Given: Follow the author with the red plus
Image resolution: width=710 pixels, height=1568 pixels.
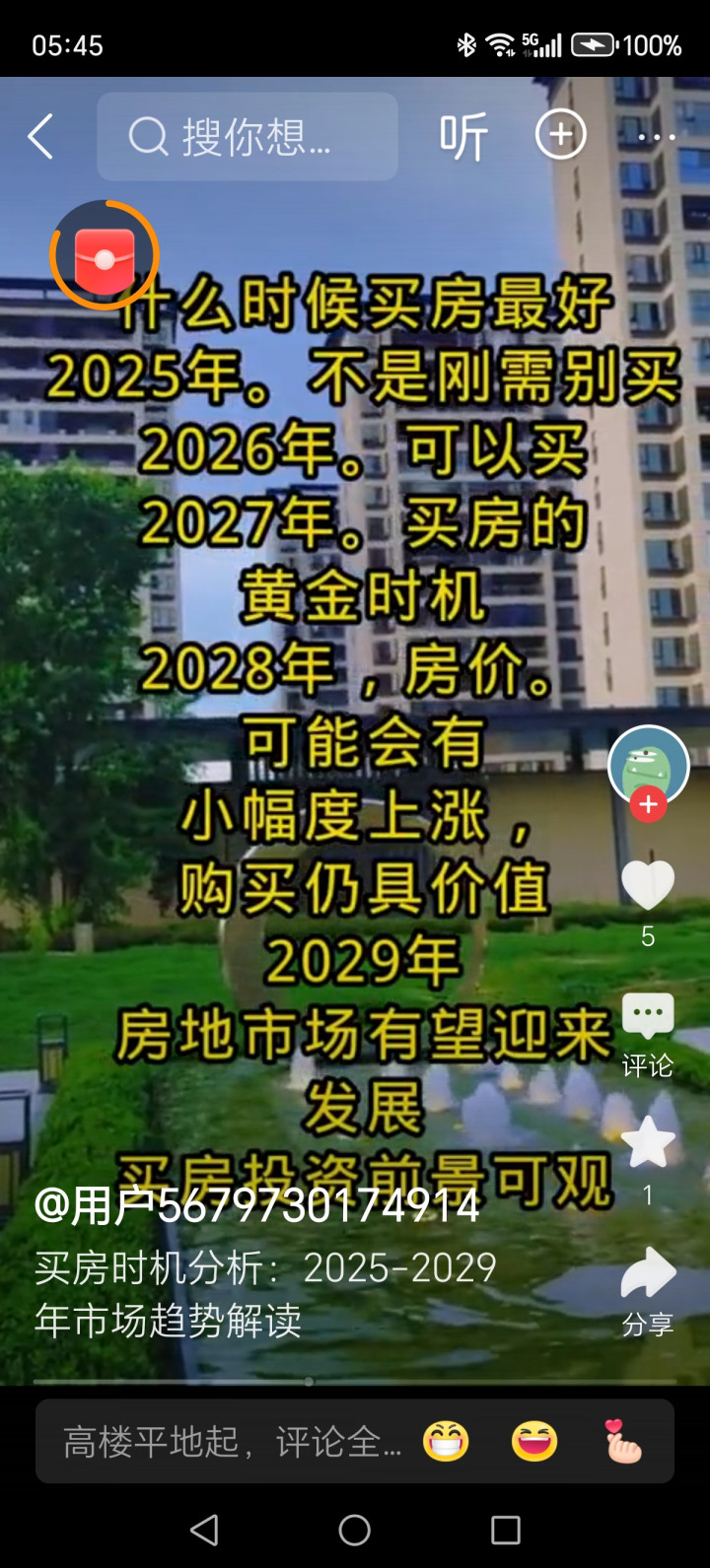Looking at the screenshot, I should 648,804.
